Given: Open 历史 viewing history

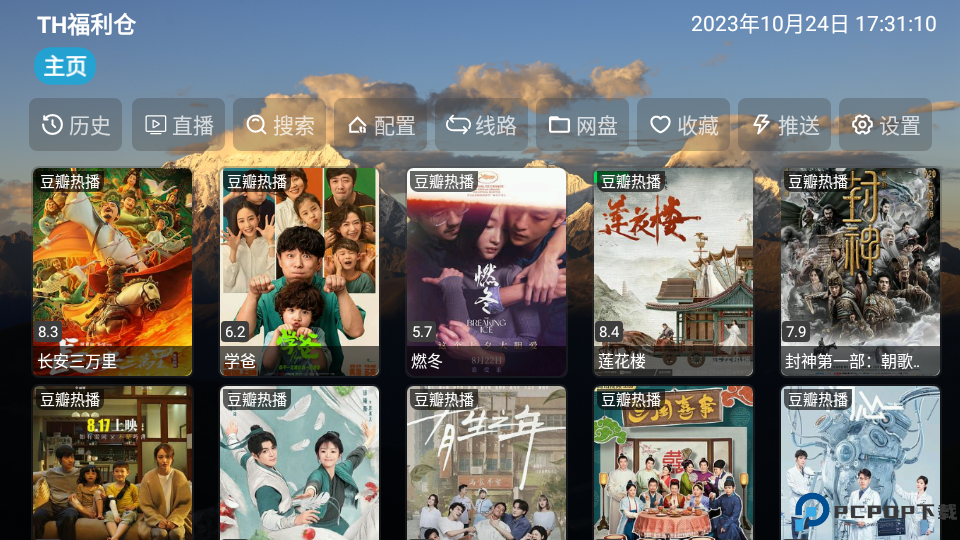Looking at the screenshot, I should [x=76, y=125].
